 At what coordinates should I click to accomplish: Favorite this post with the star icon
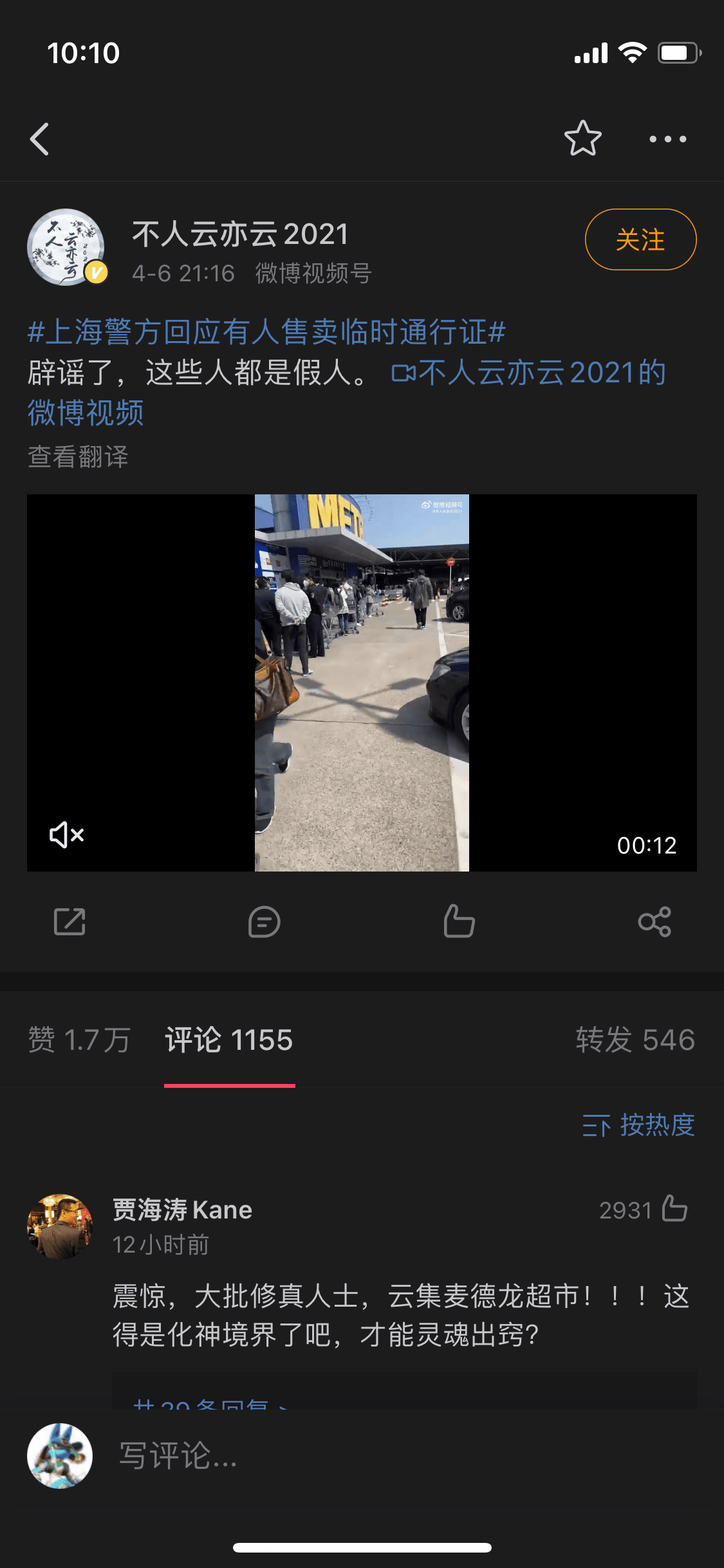pos(582,138)
